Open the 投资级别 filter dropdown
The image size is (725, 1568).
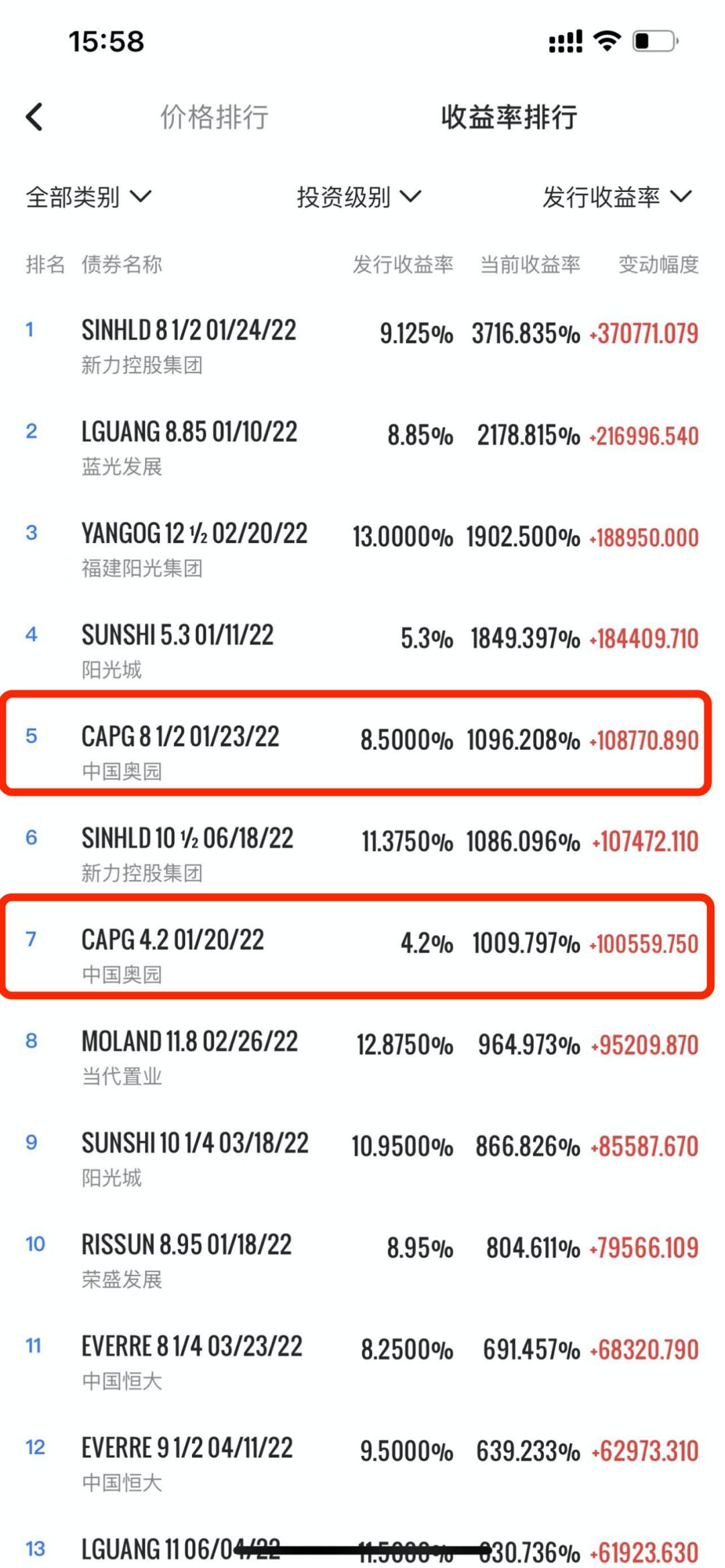[359, 197]
